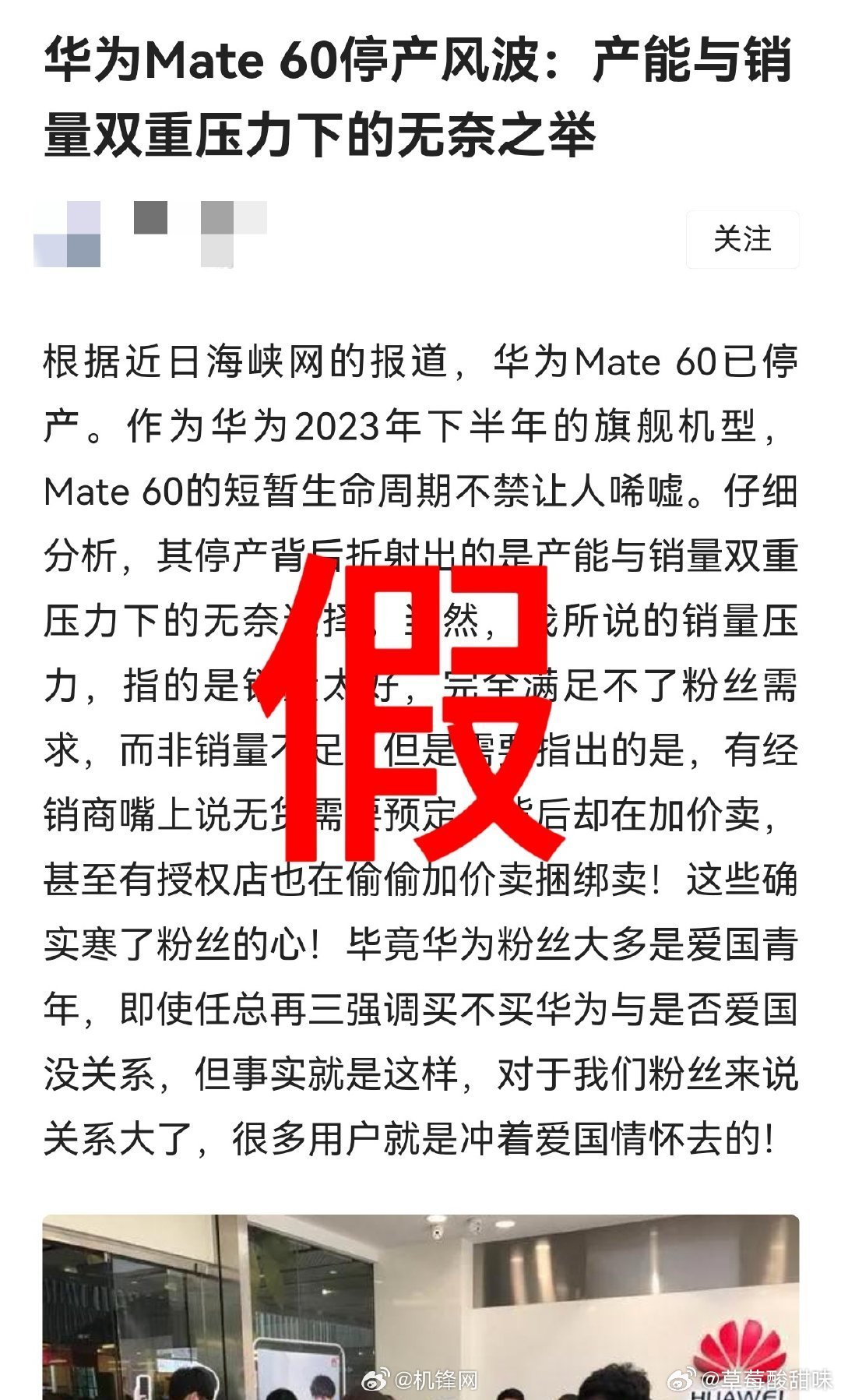Open the Huawei store photo in the article
Viewport: 841px width, 1400px height.
[x=420, y=1307]
